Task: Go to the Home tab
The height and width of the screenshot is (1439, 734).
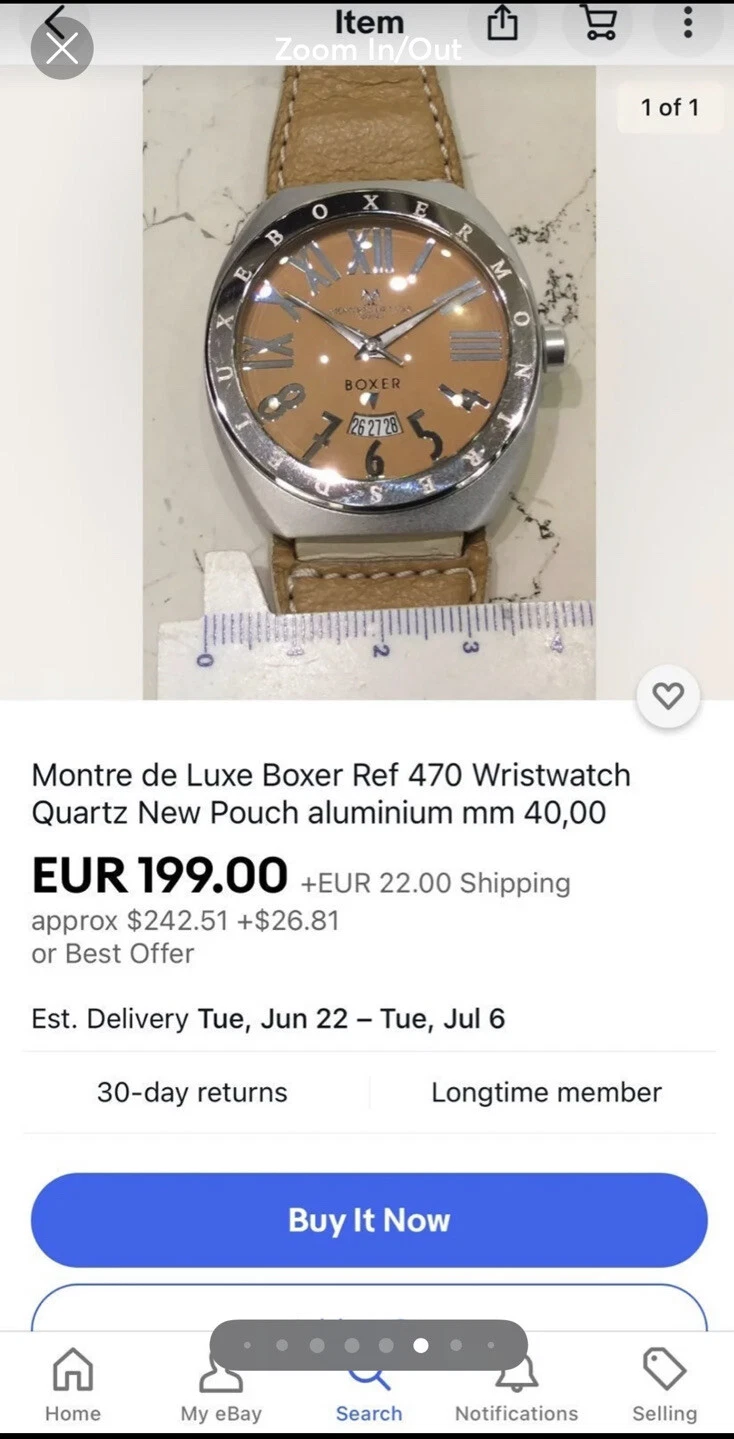Action: pos(73,1385)
